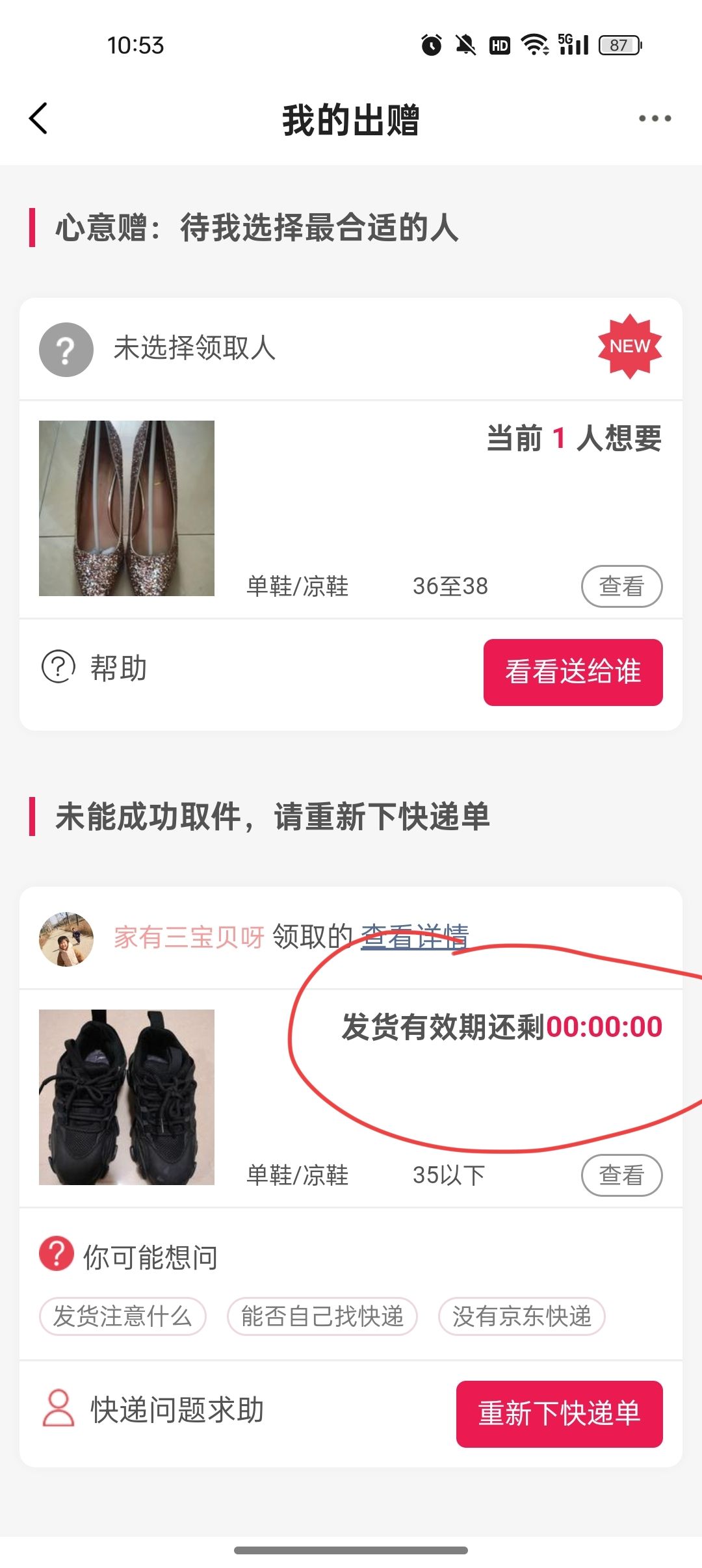Tap 查看 on the 35以下 black shoes item
This screenshot has width=702, height=1568.
621,1175
